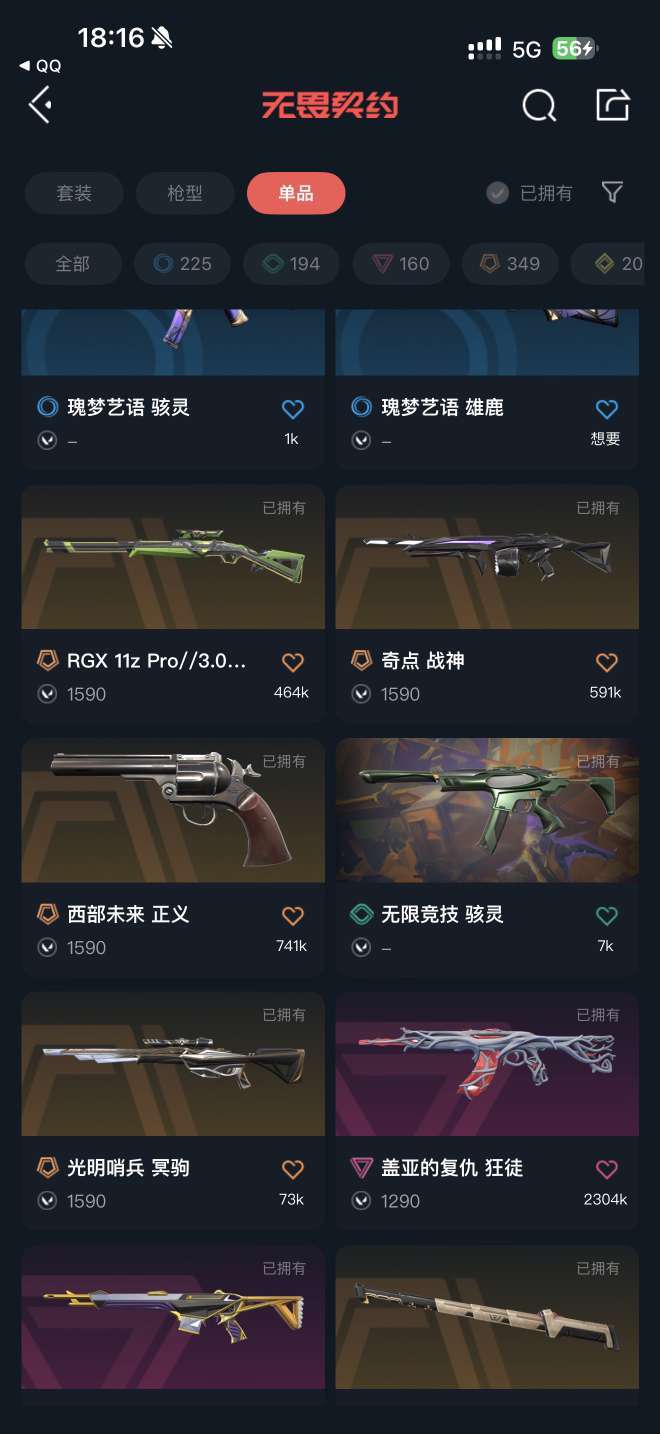Open the RGX 11z Pro skin card

coord(173,600)
